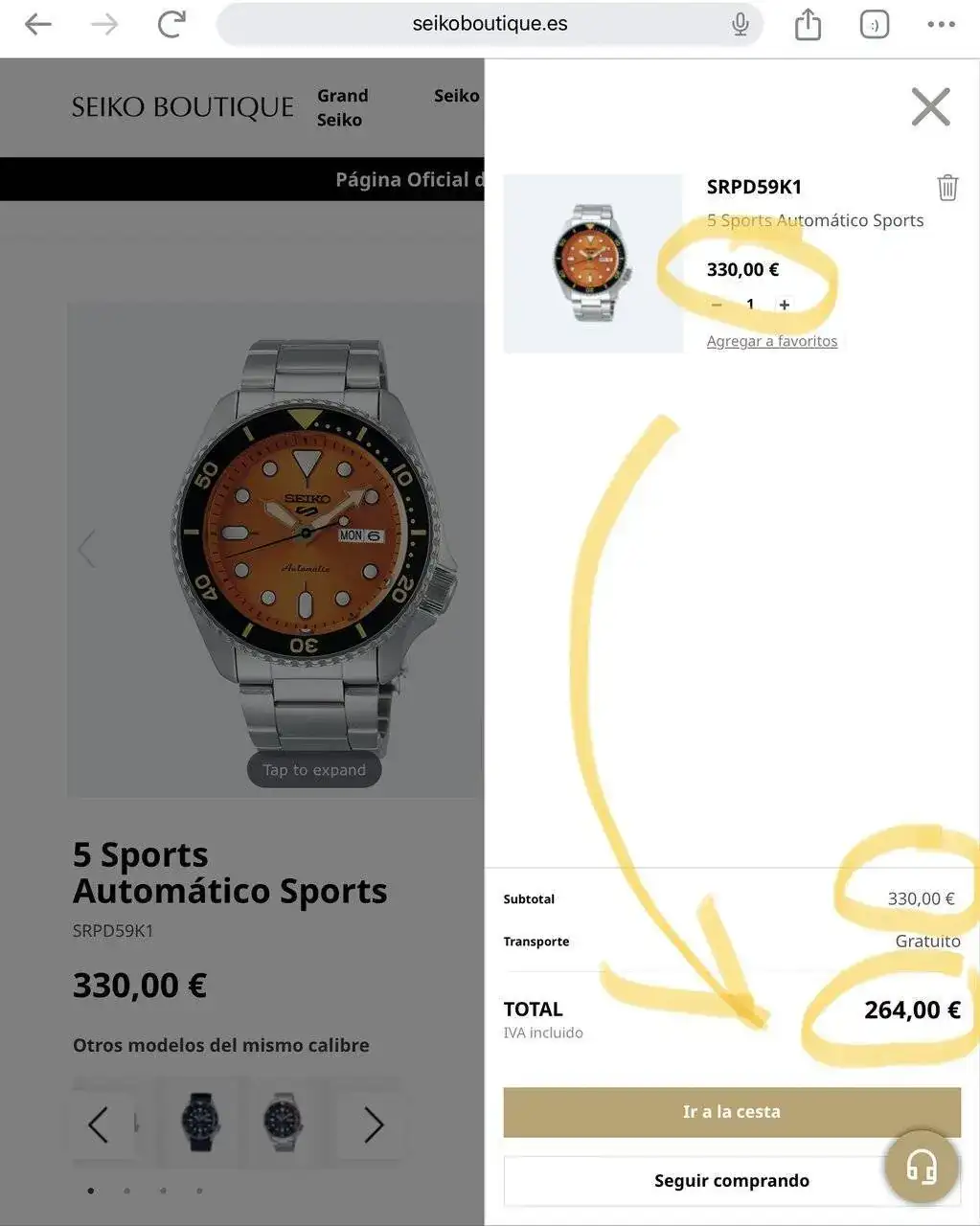Start voice search with the microphone
Image resolution: width=980 pixels, height=1226 pixels.
pos(740,25)
